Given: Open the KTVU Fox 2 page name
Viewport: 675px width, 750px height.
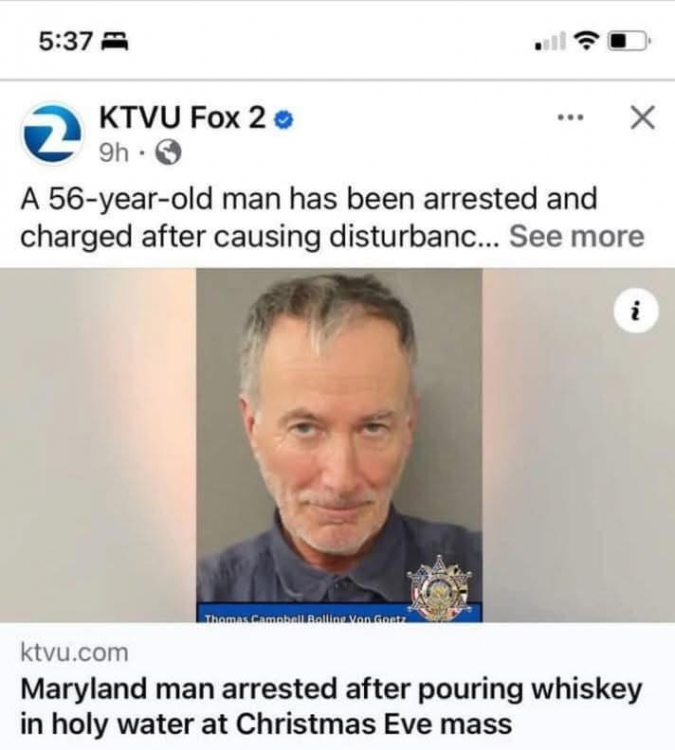Looking at the screenshot, I should pyautogui.click(x=183, y=118).
